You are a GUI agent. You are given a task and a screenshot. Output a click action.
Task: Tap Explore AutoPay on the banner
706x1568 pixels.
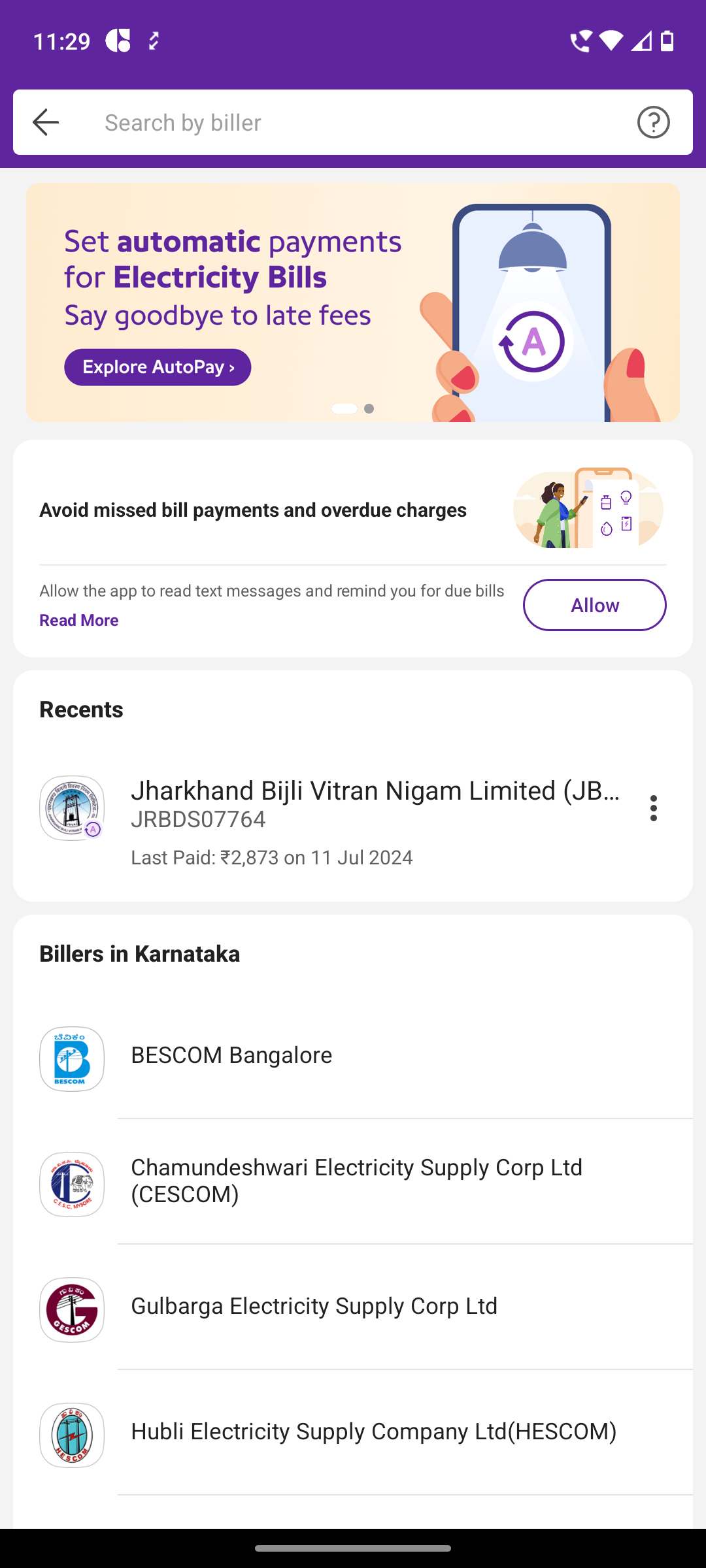pos(158,367)
